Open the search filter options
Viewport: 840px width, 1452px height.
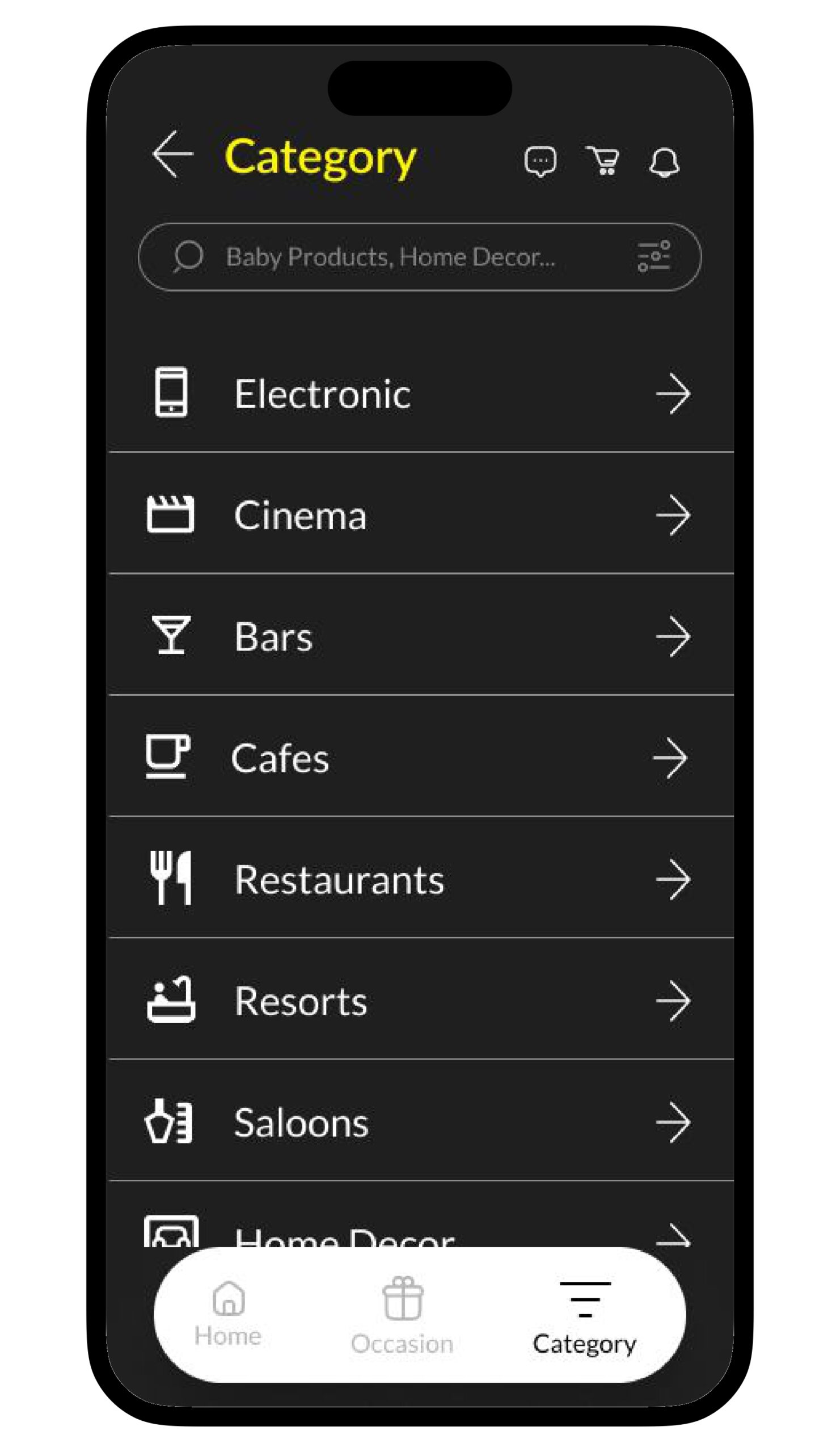tap(653, 256)
